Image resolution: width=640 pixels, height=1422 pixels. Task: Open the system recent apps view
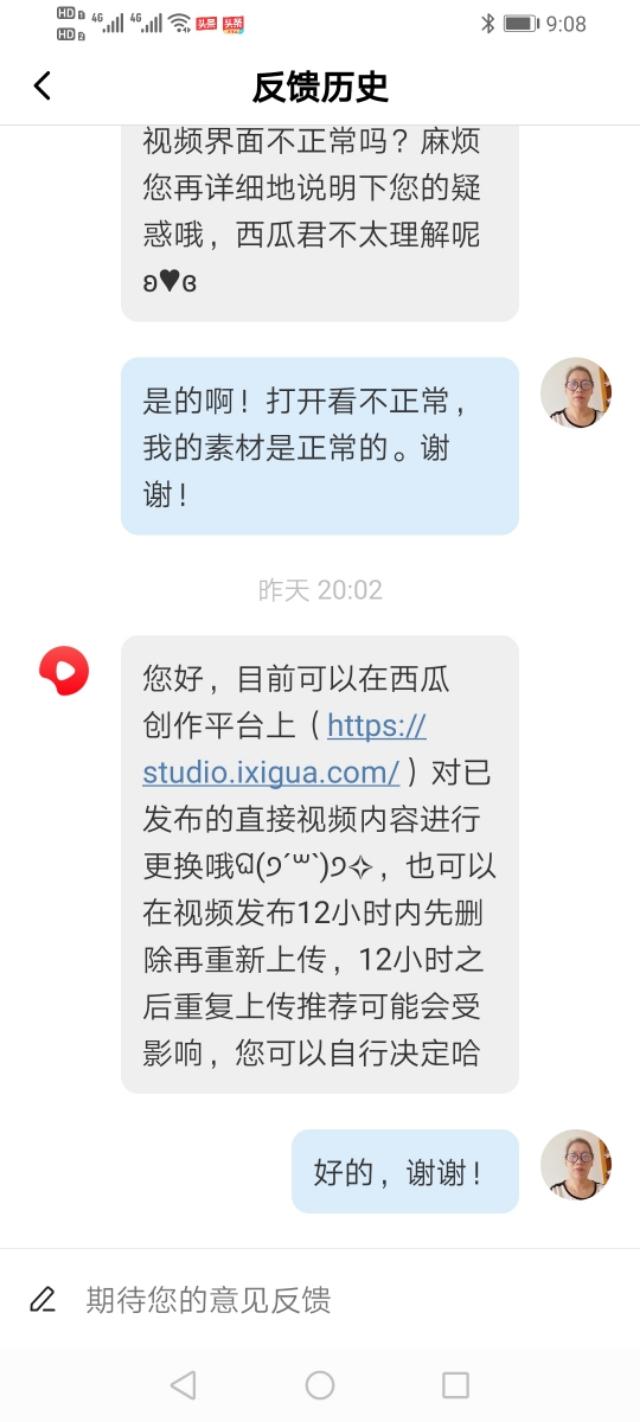point(455,1385)
